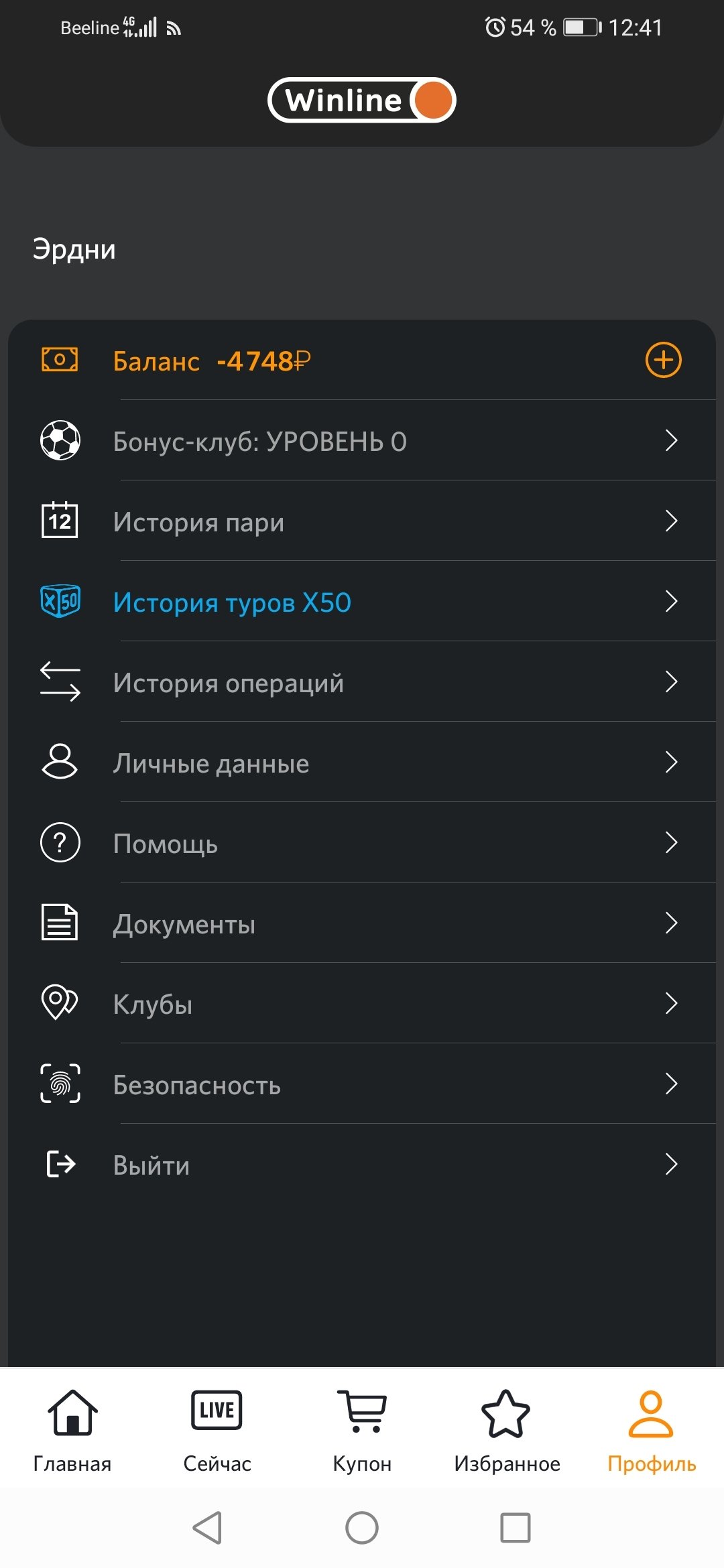Open Бонус-клуб: УРОВЕНЬ 0 row
The height and width of the screenshot is (1568, 724).
click(362, 441)
